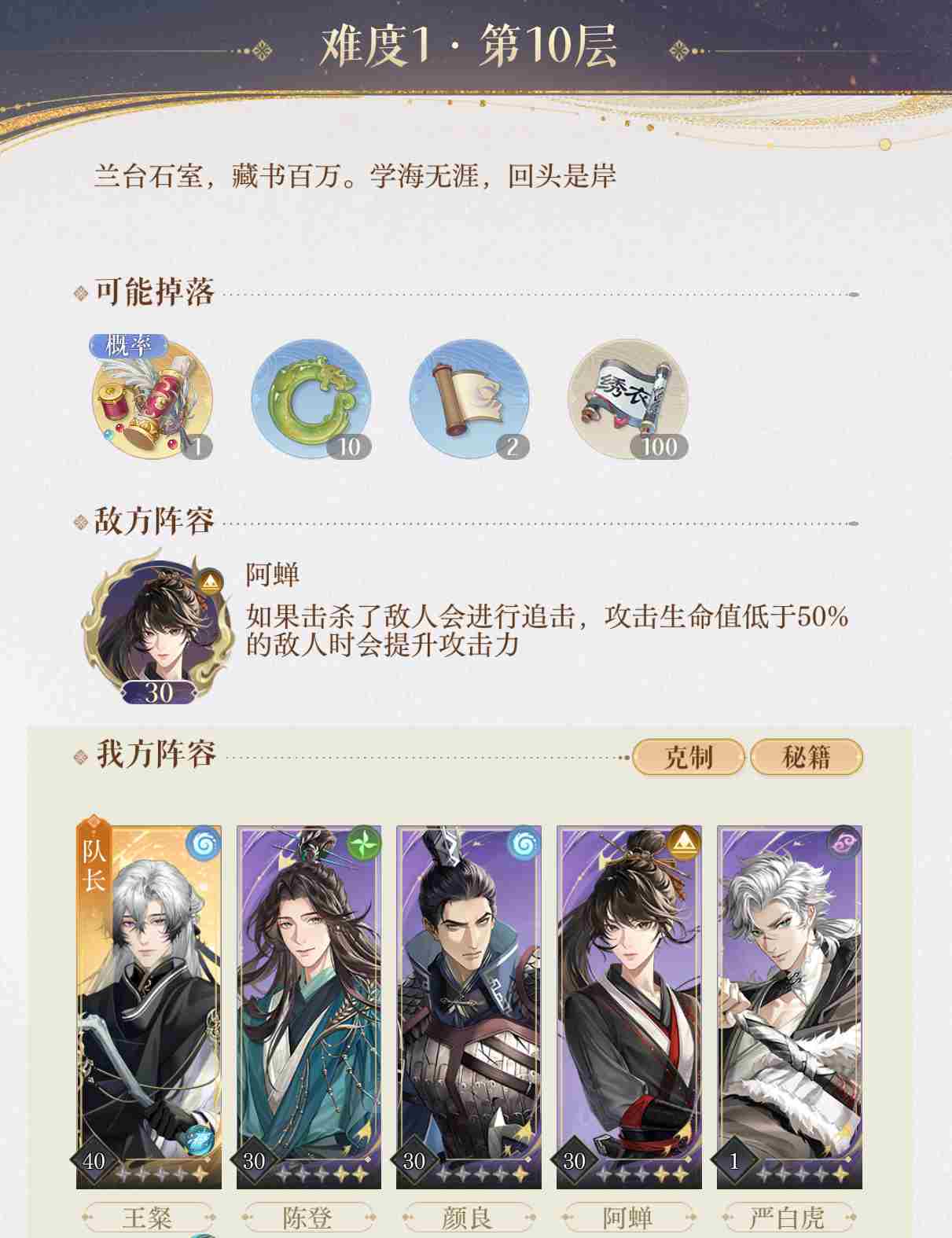This screenshot has height=1238, width=952.
Task: Tap the 克制 button
Action: click(688, 757)
